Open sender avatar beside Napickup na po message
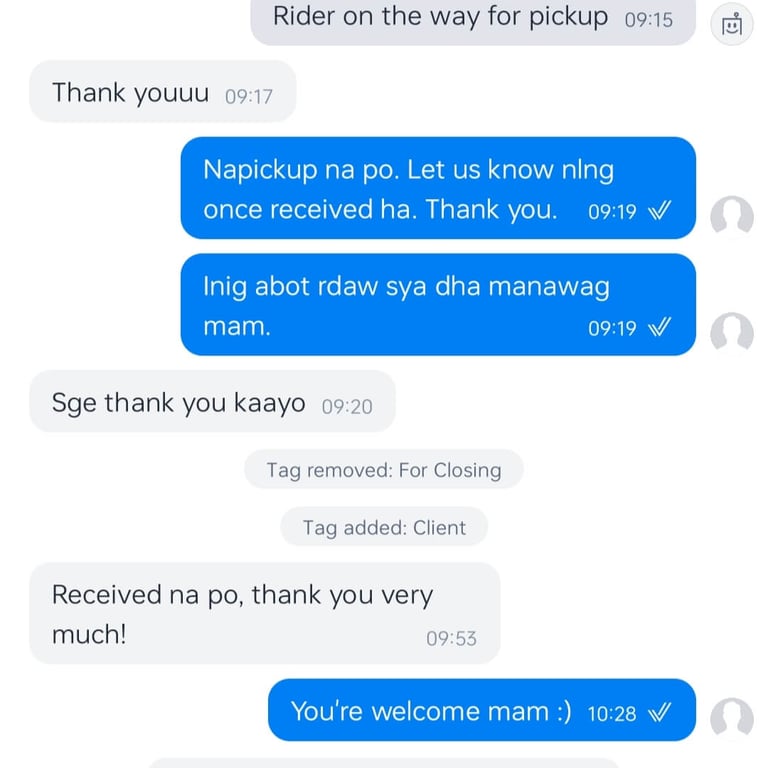The image size is (768, 768). pos(731,216)
